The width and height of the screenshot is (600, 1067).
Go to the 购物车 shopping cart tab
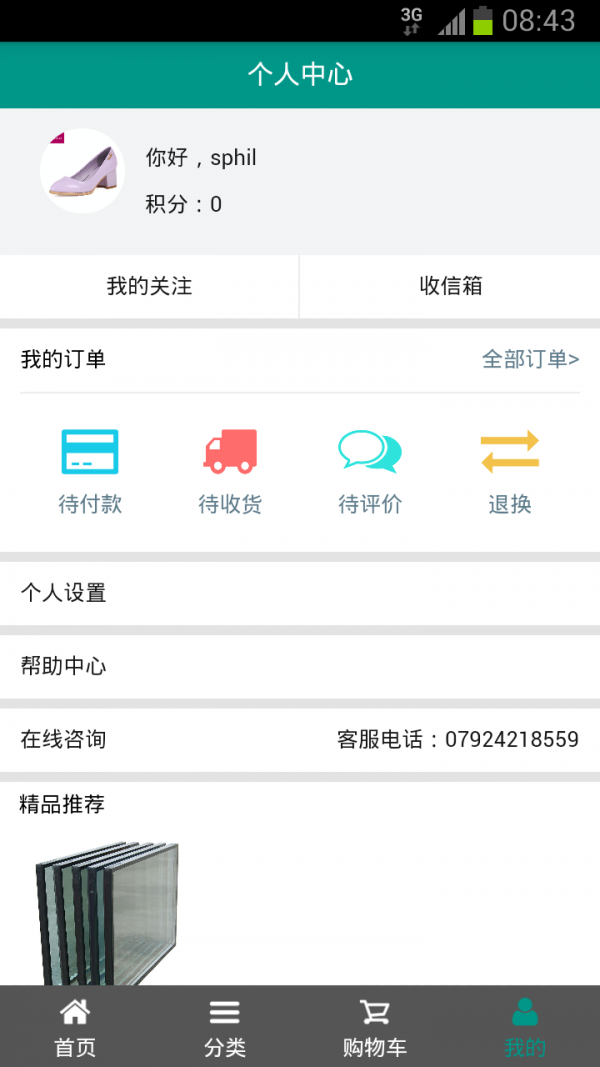(375, 1027)
